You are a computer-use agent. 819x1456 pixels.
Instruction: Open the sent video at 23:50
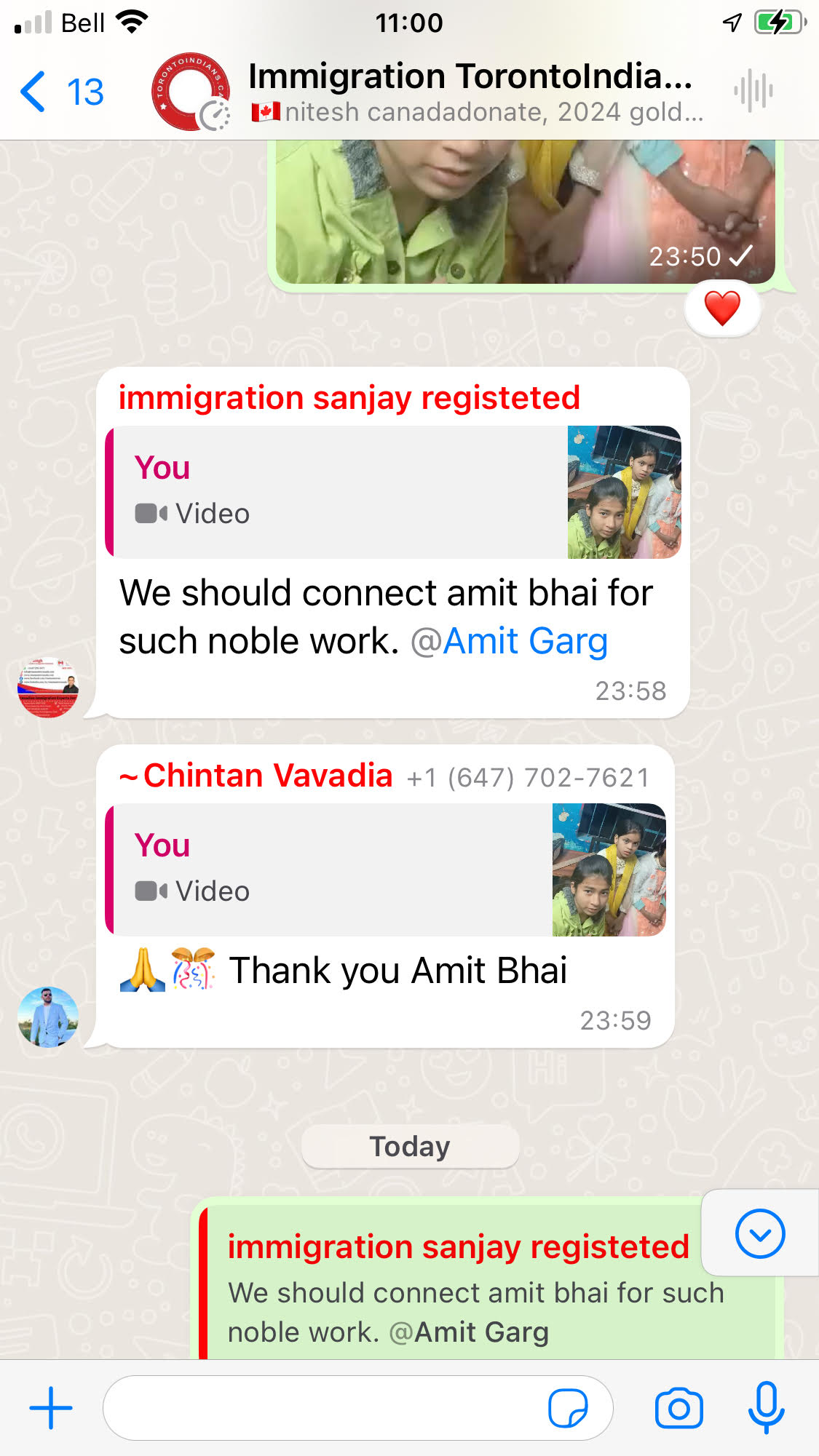524,211
